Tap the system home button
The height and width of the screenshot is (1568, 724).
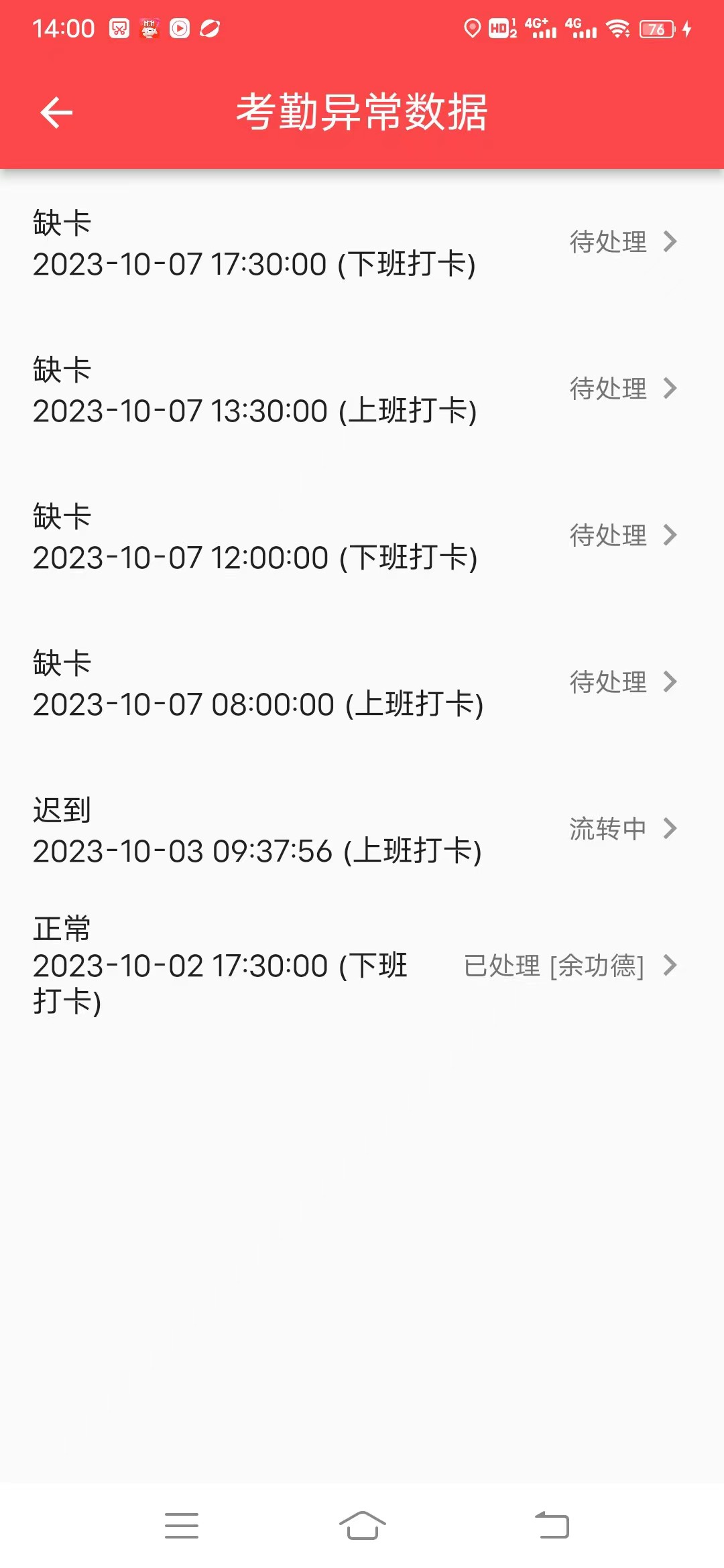(362, 1526)
